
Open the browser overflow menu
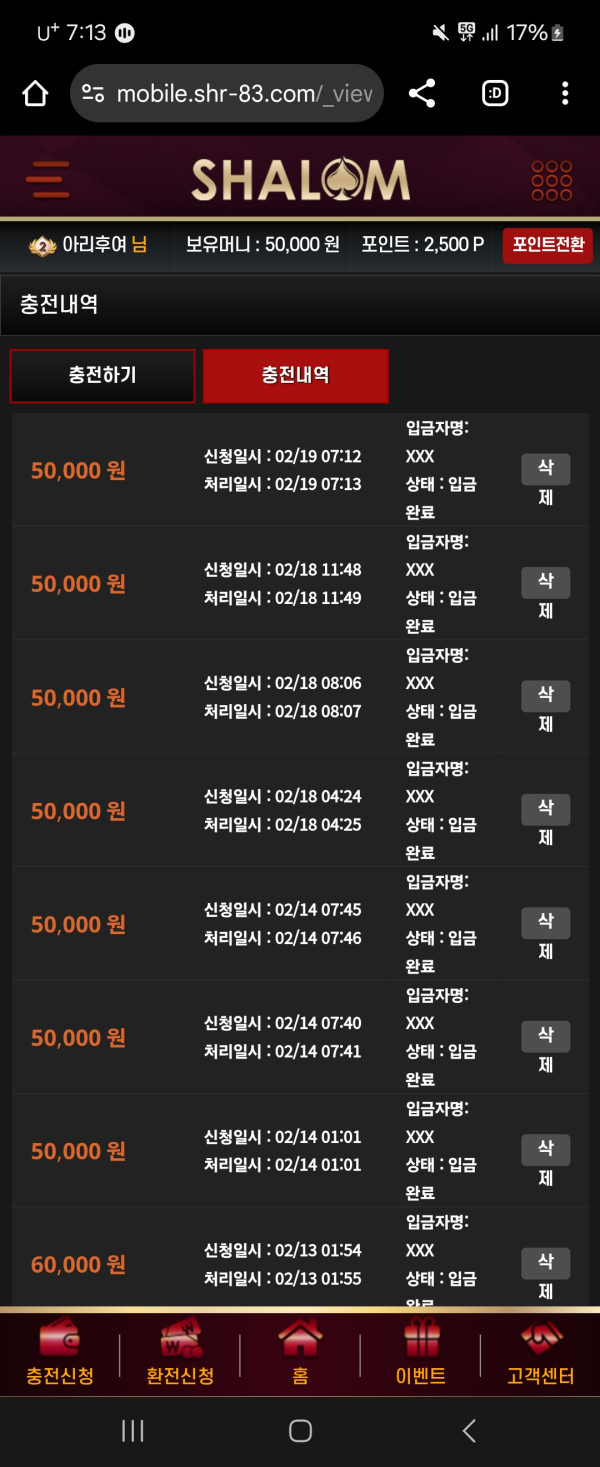pyautogui.click(x=565, y=94)
